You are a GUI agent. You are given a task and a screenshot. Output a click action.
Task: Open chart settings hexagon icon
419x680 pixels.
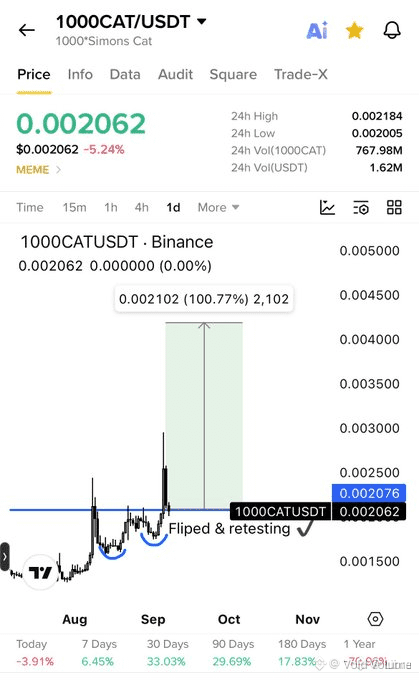click(x=375, y=619)
